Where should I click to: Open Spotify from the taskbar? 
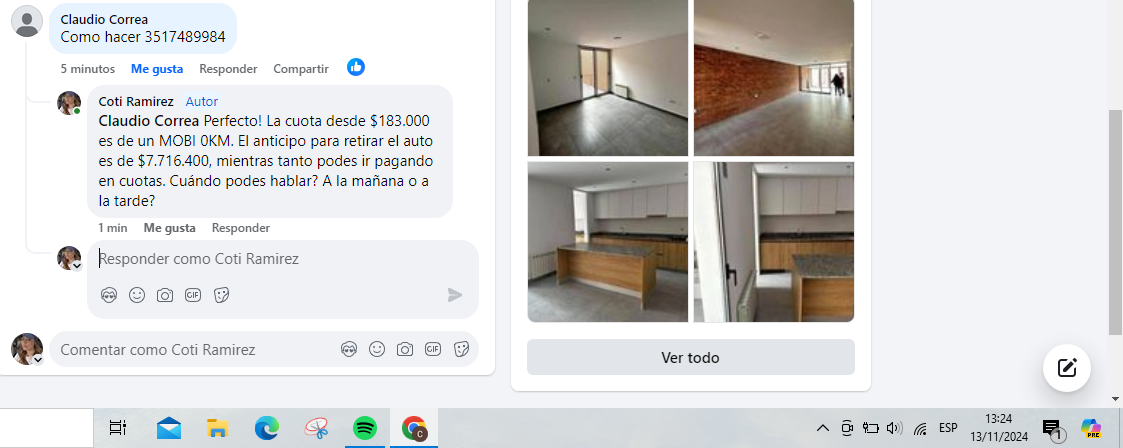365,428
